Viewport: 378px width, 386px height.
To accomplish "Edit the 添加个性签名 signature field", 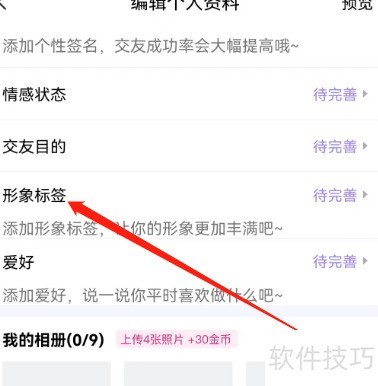I will (x=189, y=46).
